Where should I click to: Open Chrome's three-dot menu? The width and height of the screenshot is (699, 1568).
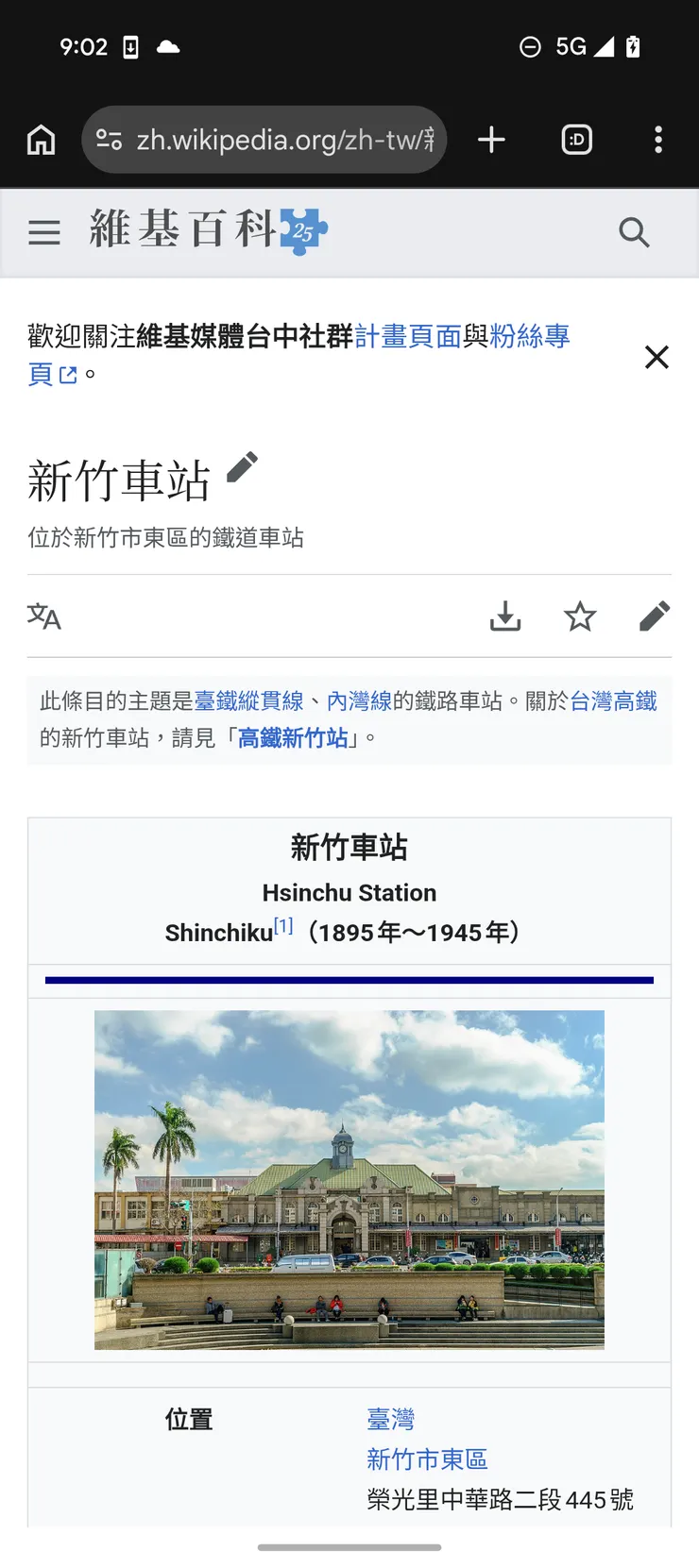(657, 139)
